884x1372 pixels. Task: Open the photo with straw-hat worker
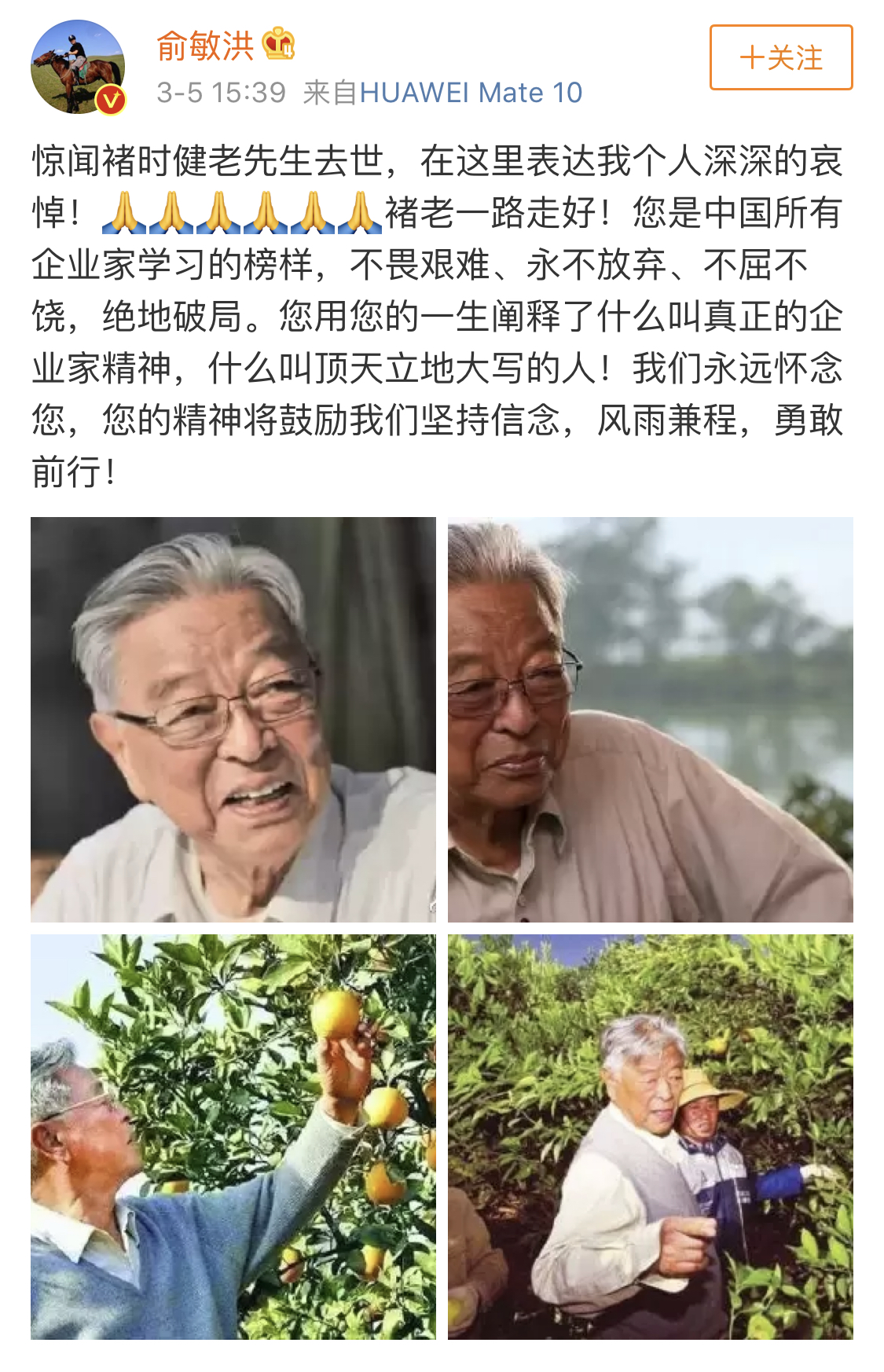[650, 1136]
